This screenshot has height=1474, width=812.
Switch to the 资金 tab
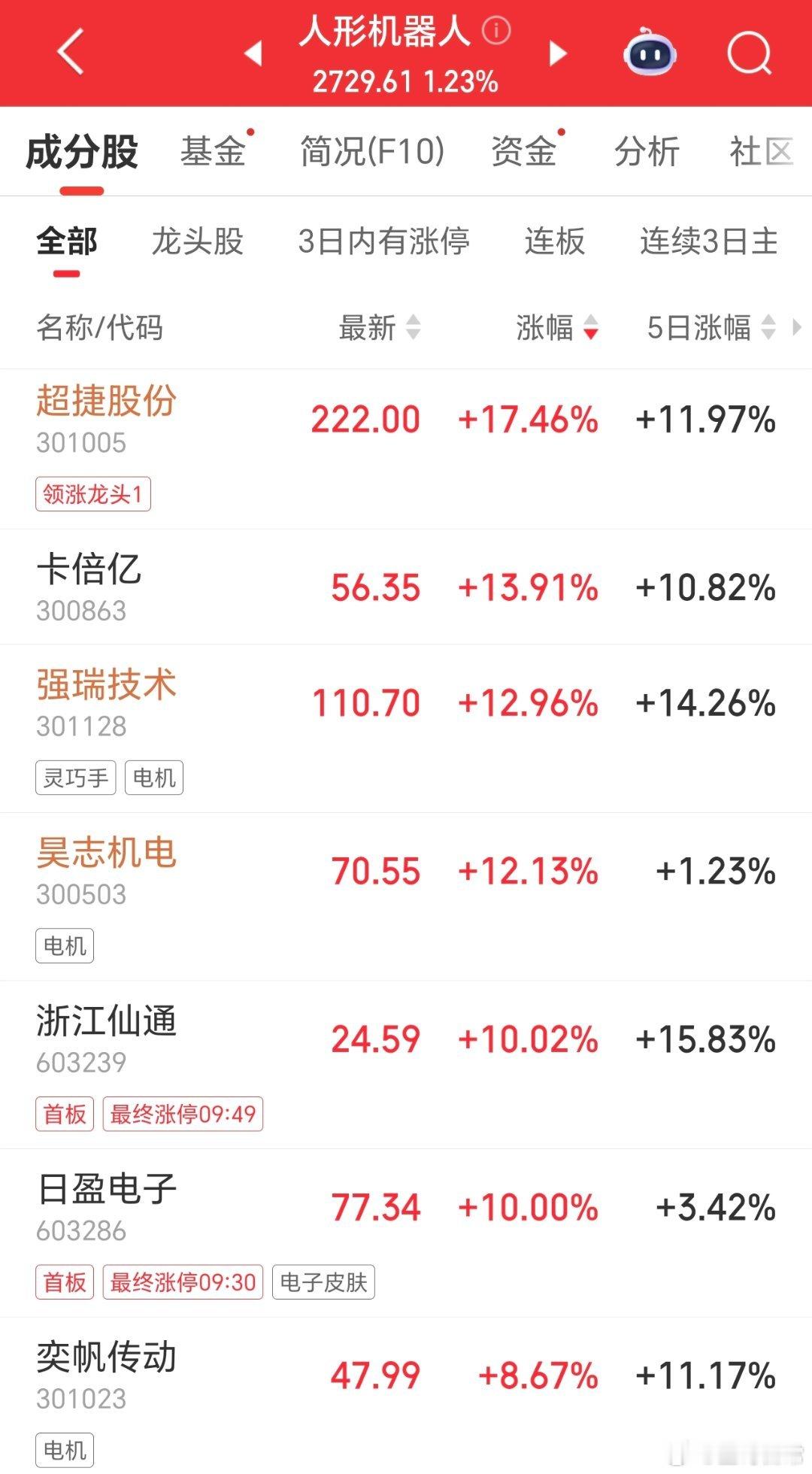coord(524,151)
